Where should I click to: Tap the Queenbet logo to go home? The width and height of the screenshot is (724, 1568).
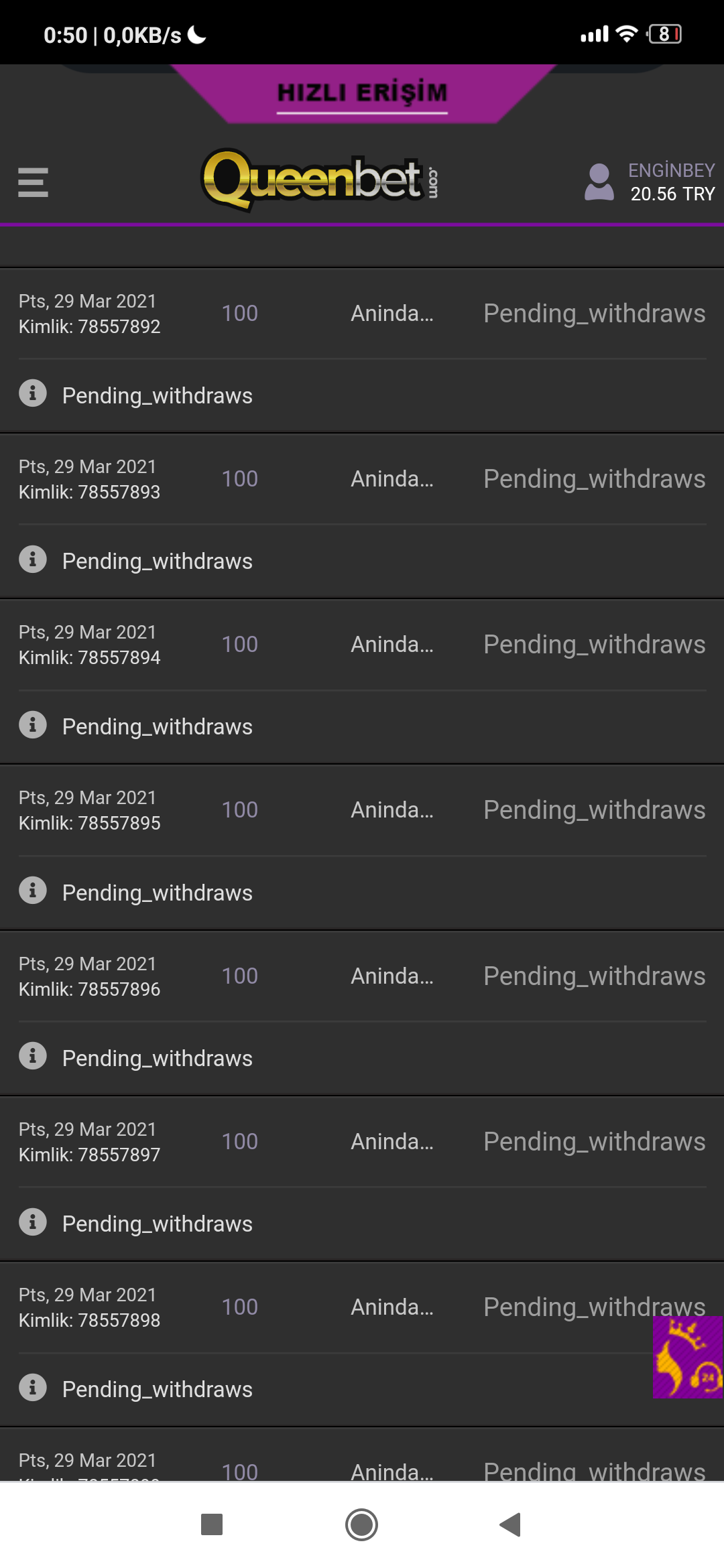point(320,180)
